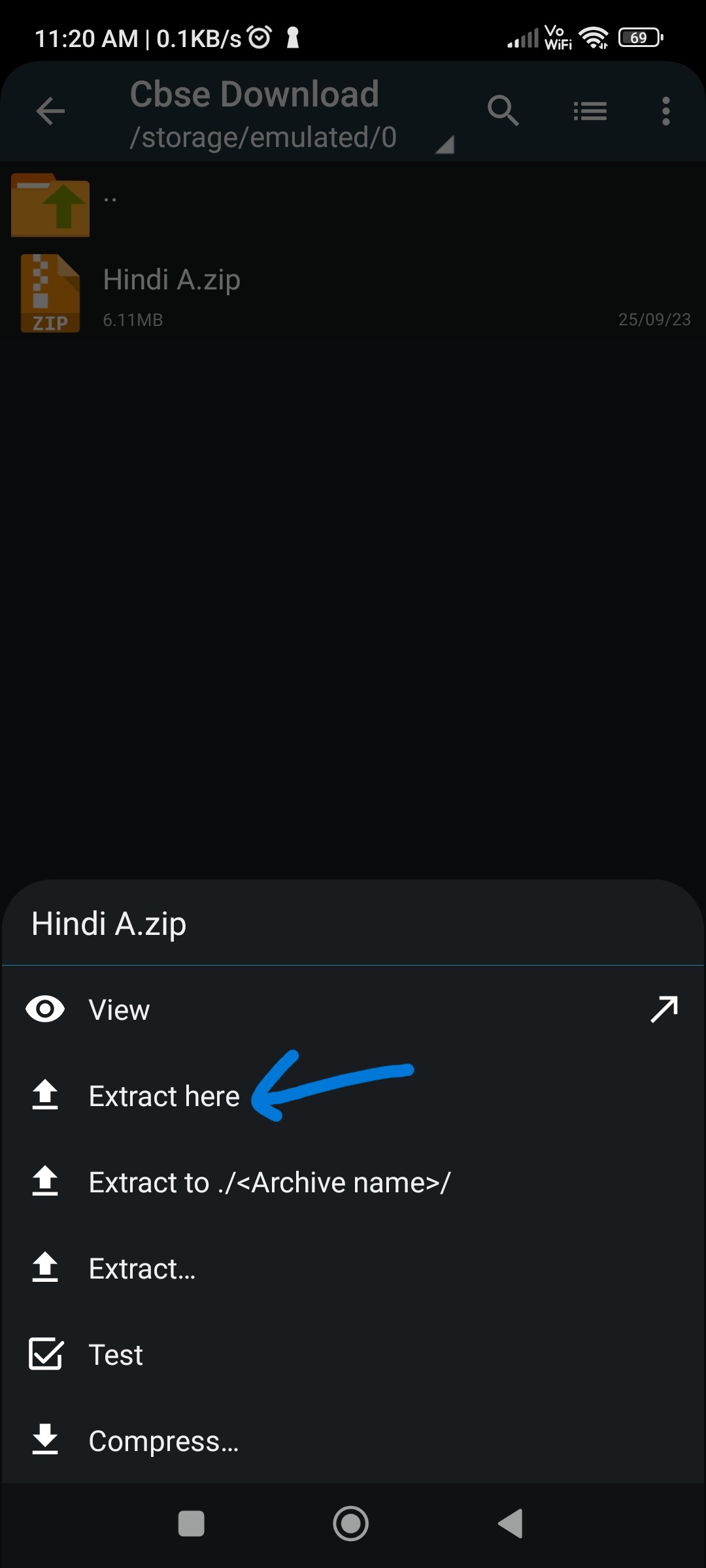Test the archive integrity

point(116,1355)
